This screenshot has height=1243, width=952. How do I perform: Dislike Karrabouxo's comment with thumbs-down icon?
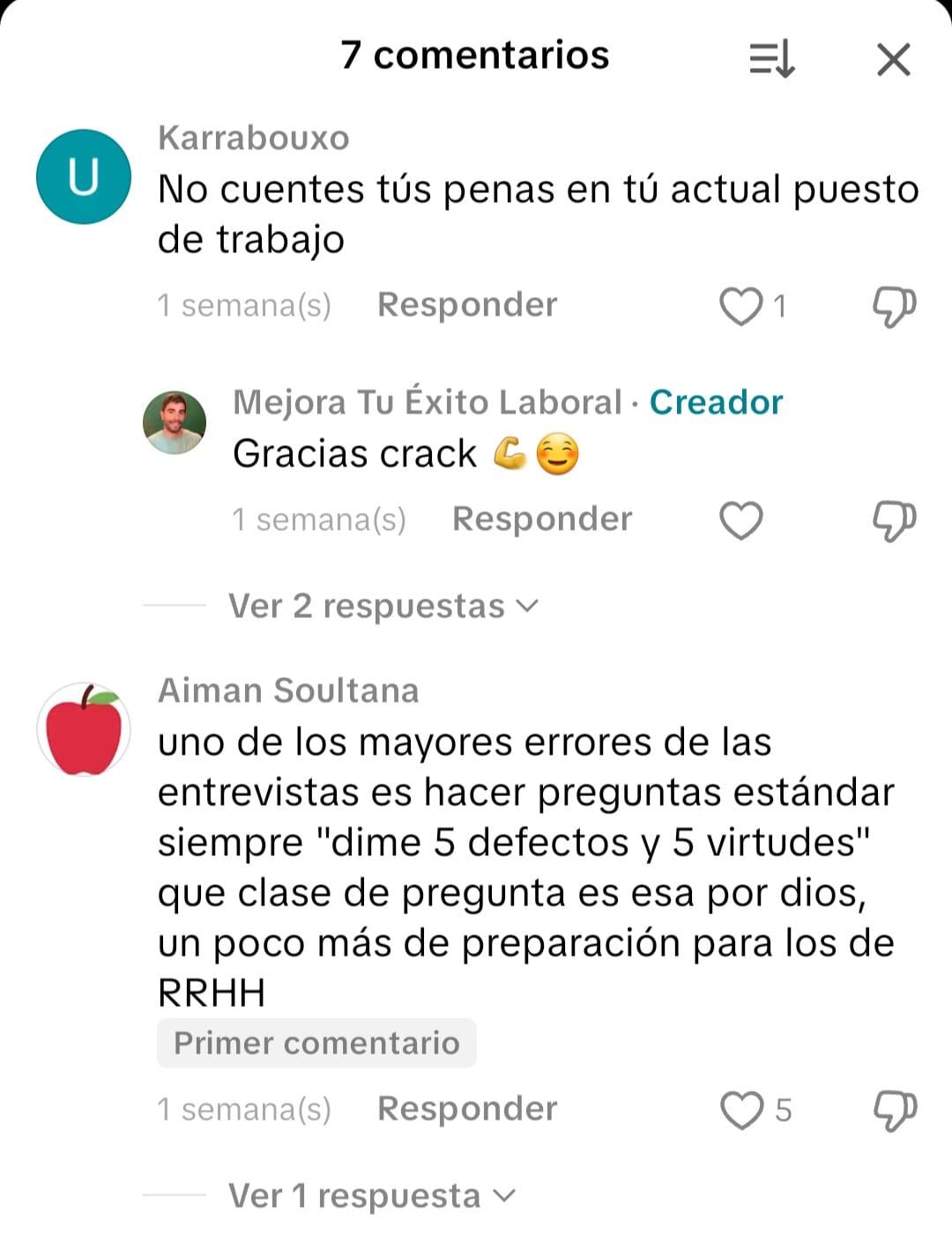pos(893,304)
